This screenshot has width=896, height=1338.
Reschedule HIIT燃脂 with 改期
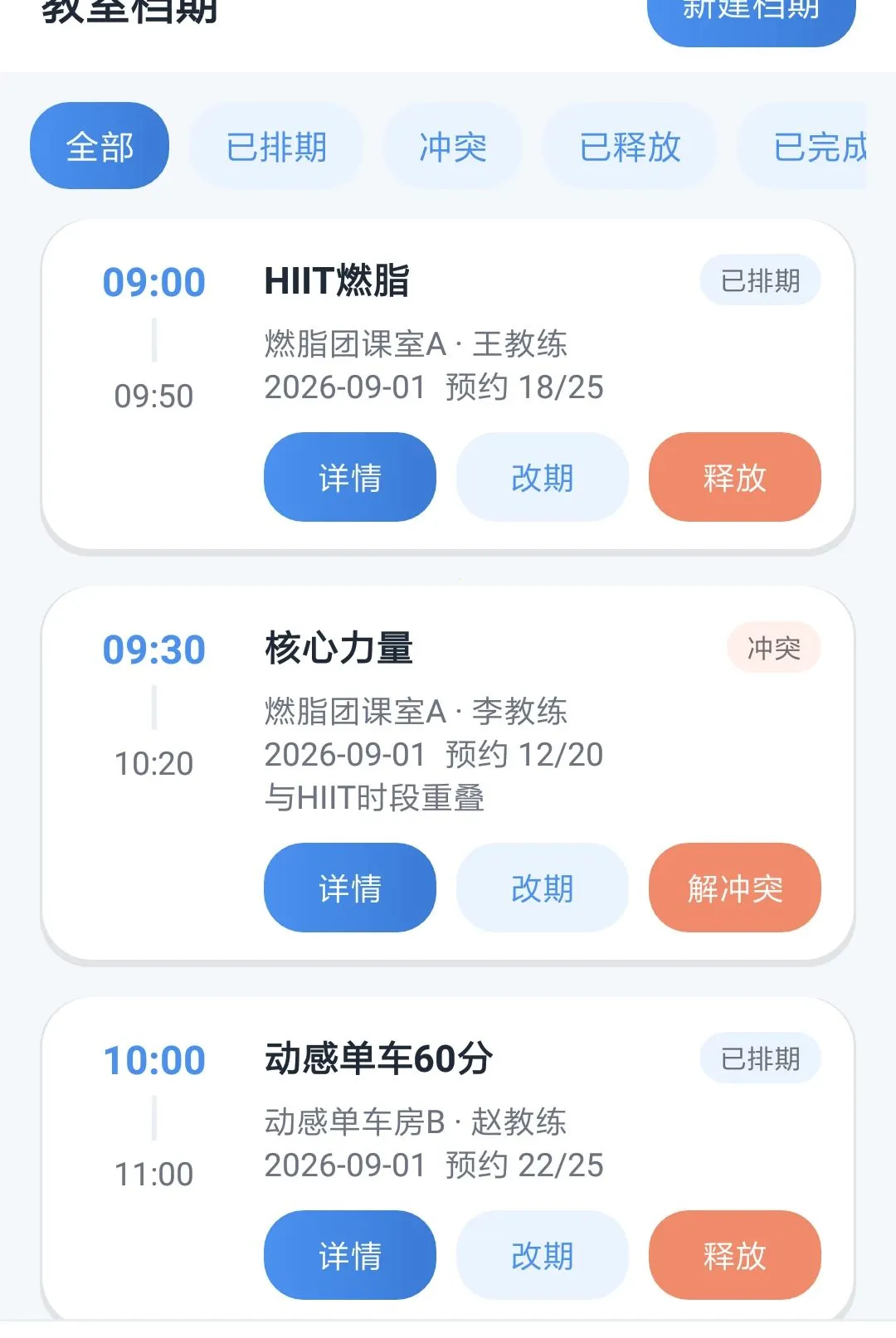coord(543,477)
